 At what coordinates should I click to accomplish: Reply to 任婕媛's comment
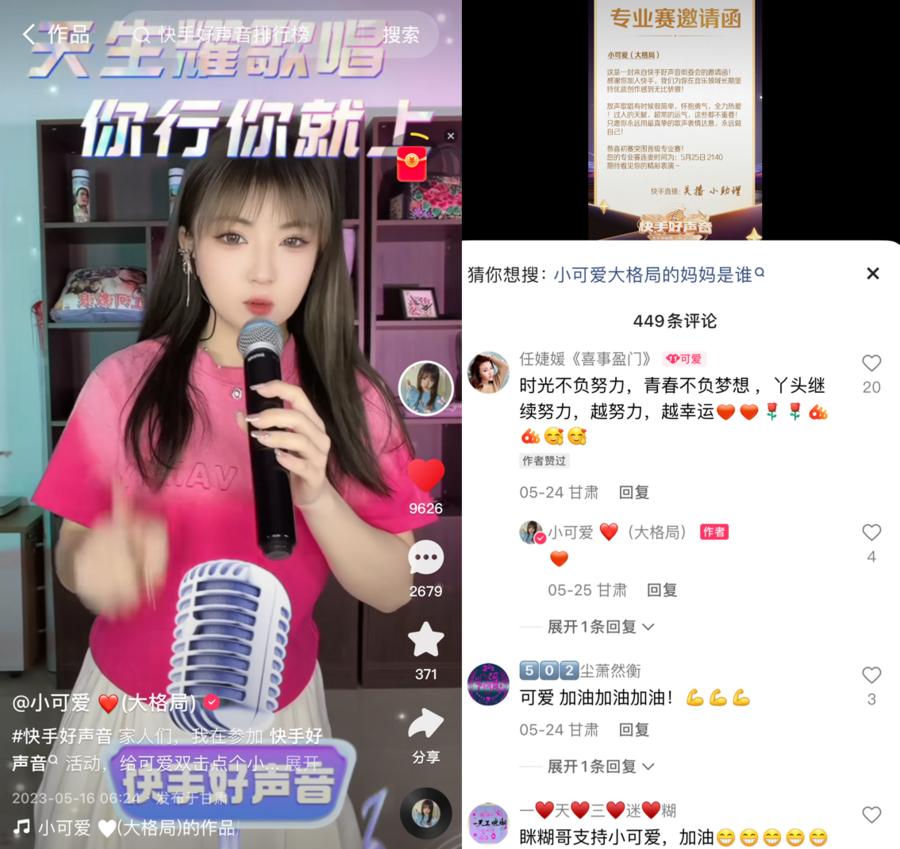point(634,492)
